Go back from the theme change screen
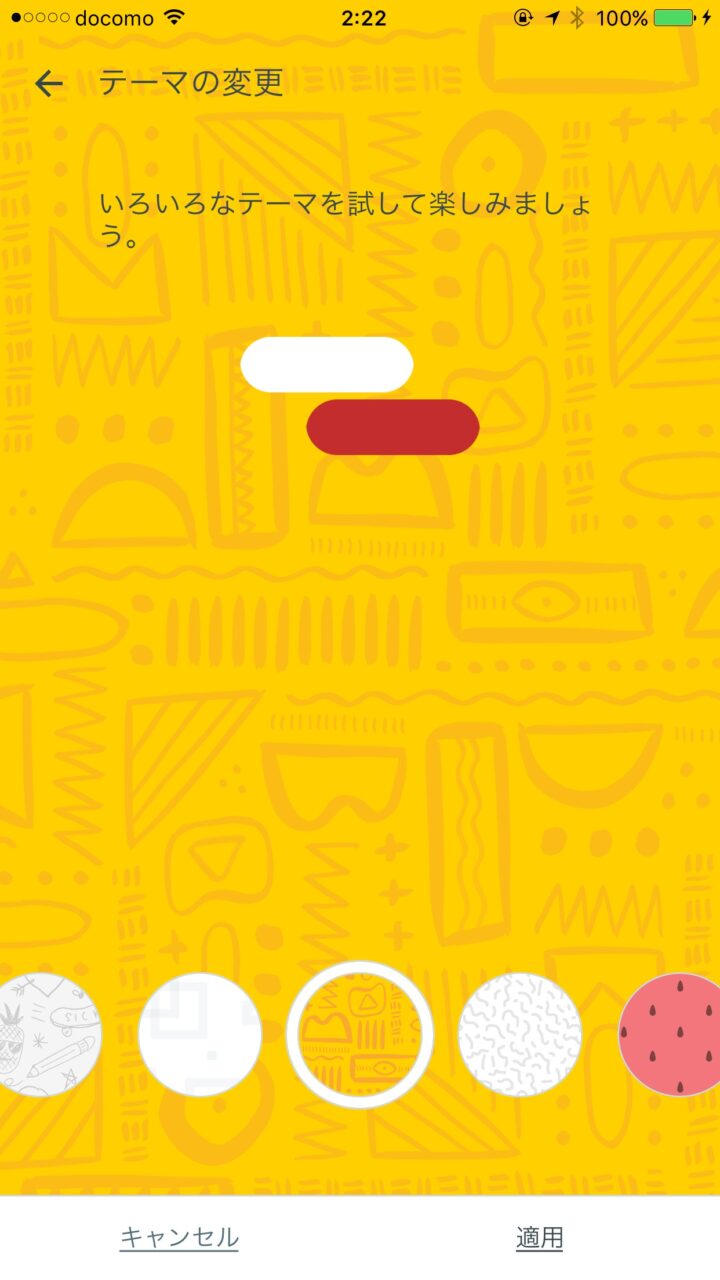This screenshot has height=1280, width=720. (x=48, y=83)
